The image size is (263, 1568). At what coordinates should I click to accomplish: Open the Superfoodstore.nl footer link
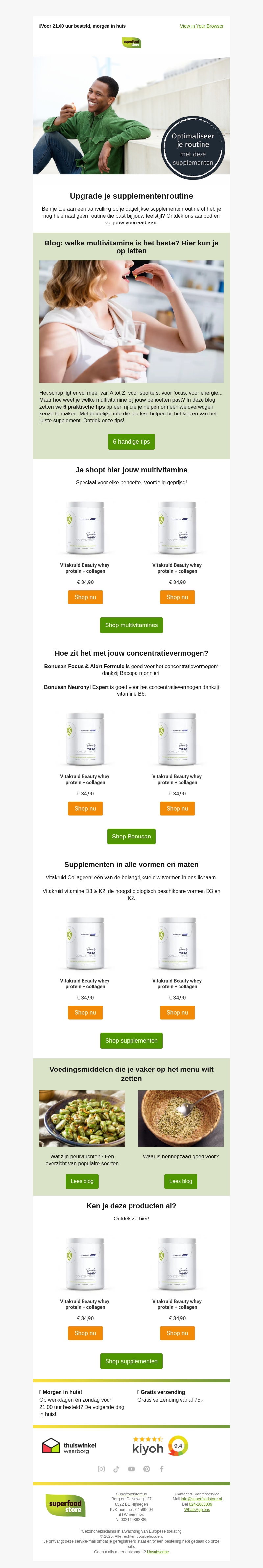point(131,1494)
